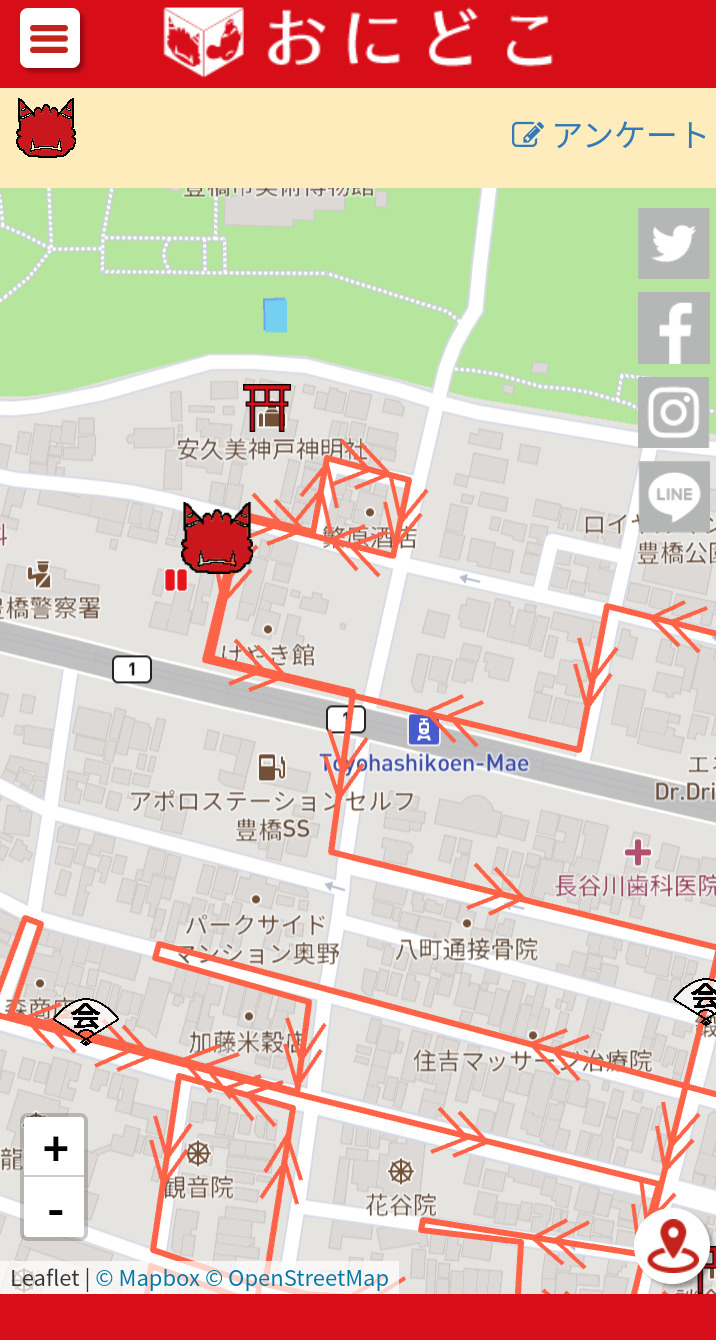Open the Leaflet attribution link

point(44,1278)
